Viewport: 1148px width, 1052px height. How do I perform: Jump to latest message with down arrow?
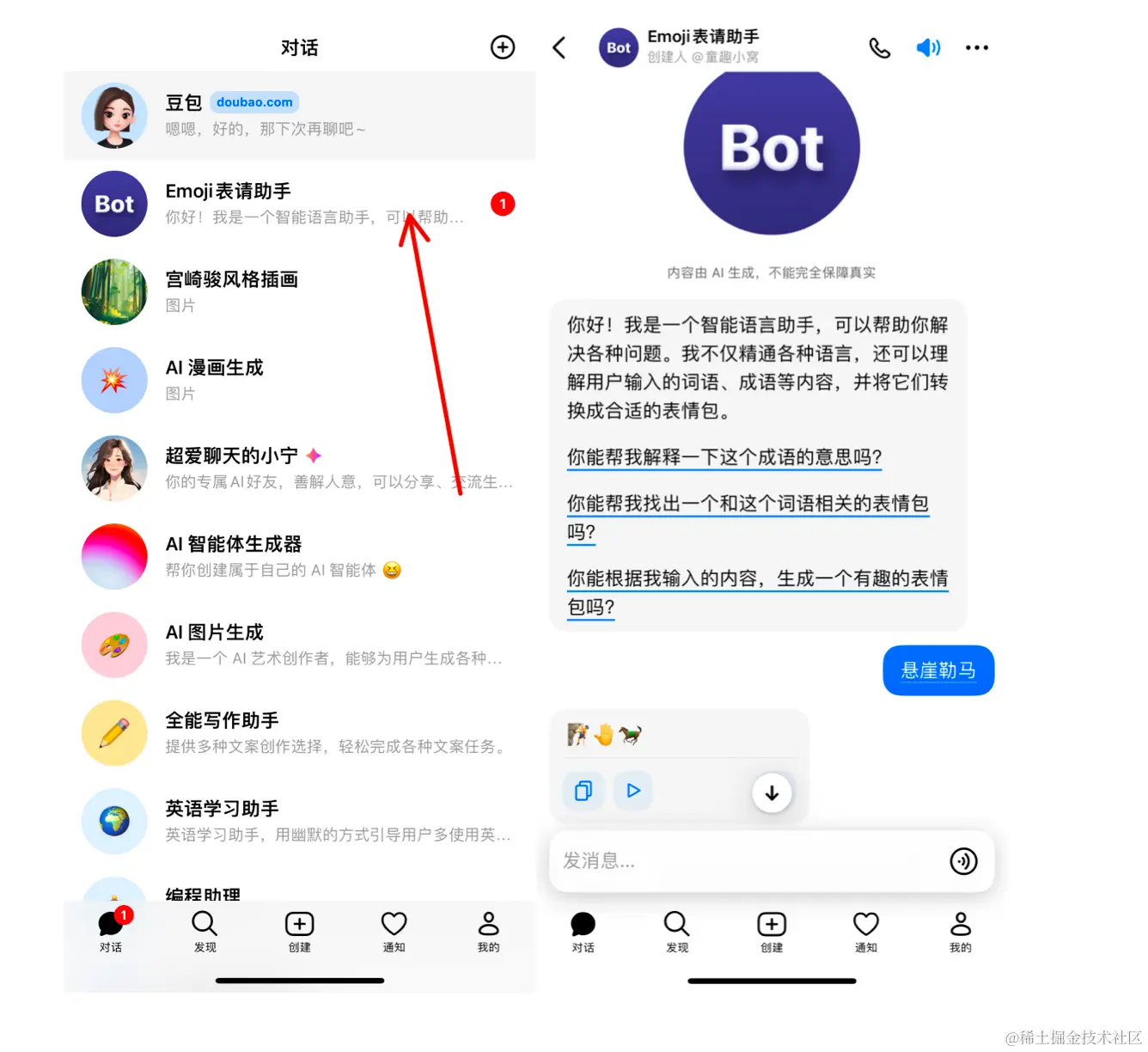(x=772, y=792)
